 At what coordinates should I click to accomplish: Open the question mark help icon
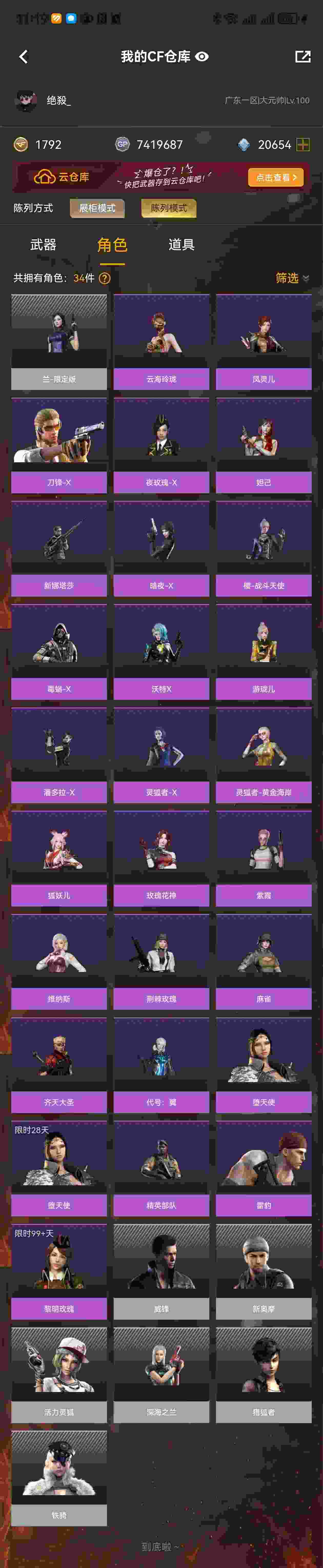coord(105,278)
